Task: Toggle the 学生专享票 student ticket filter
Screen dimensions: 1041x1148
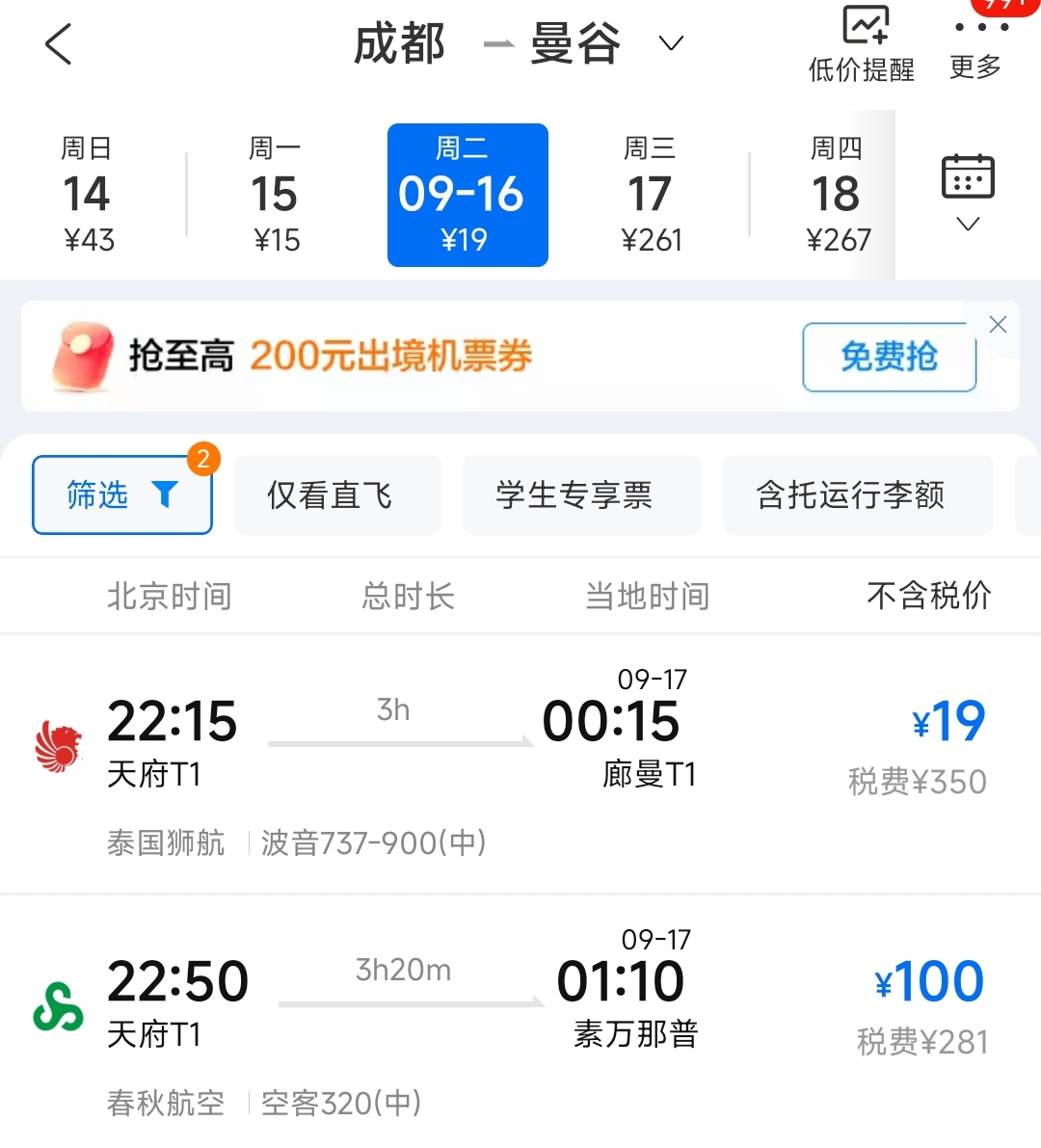Action: [581, 494]
